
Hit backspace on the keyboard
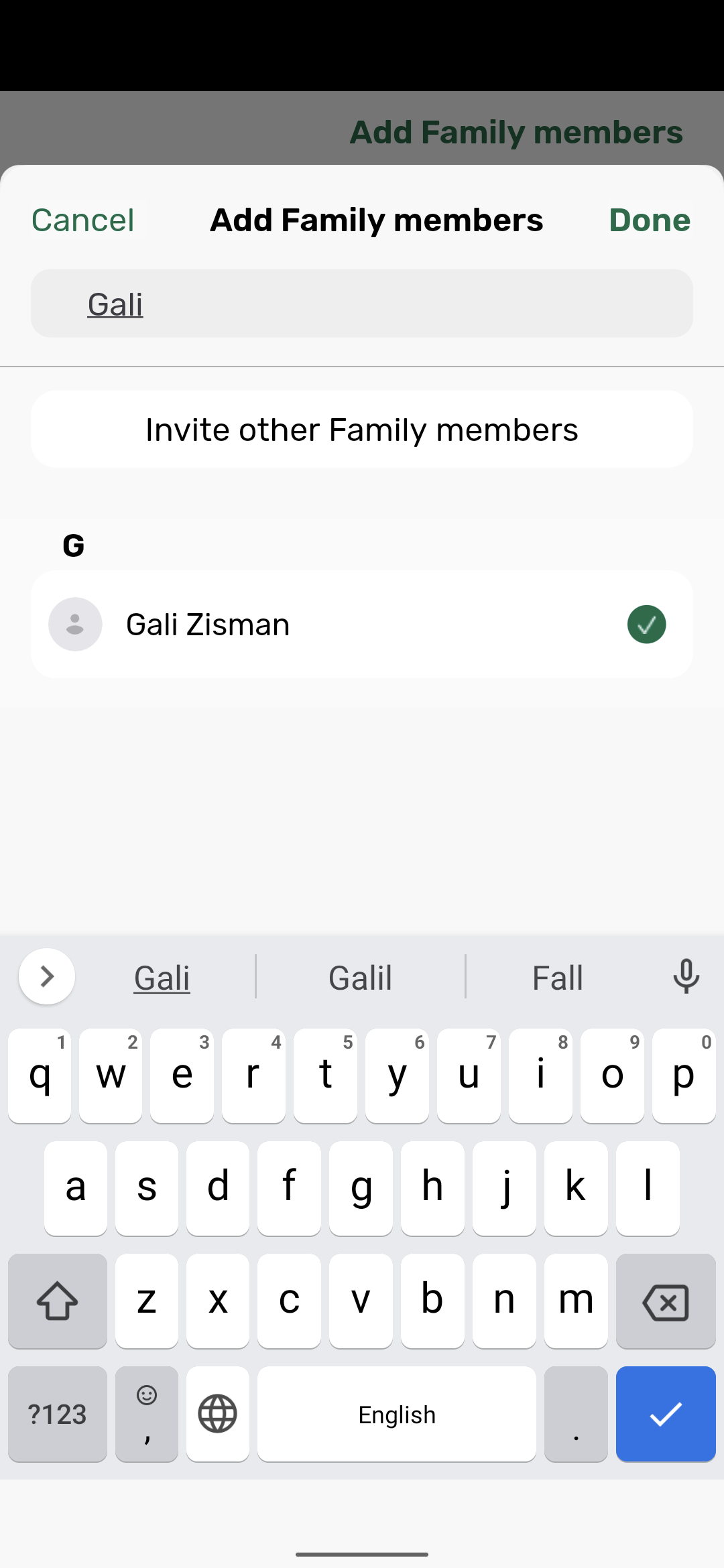665,1301
